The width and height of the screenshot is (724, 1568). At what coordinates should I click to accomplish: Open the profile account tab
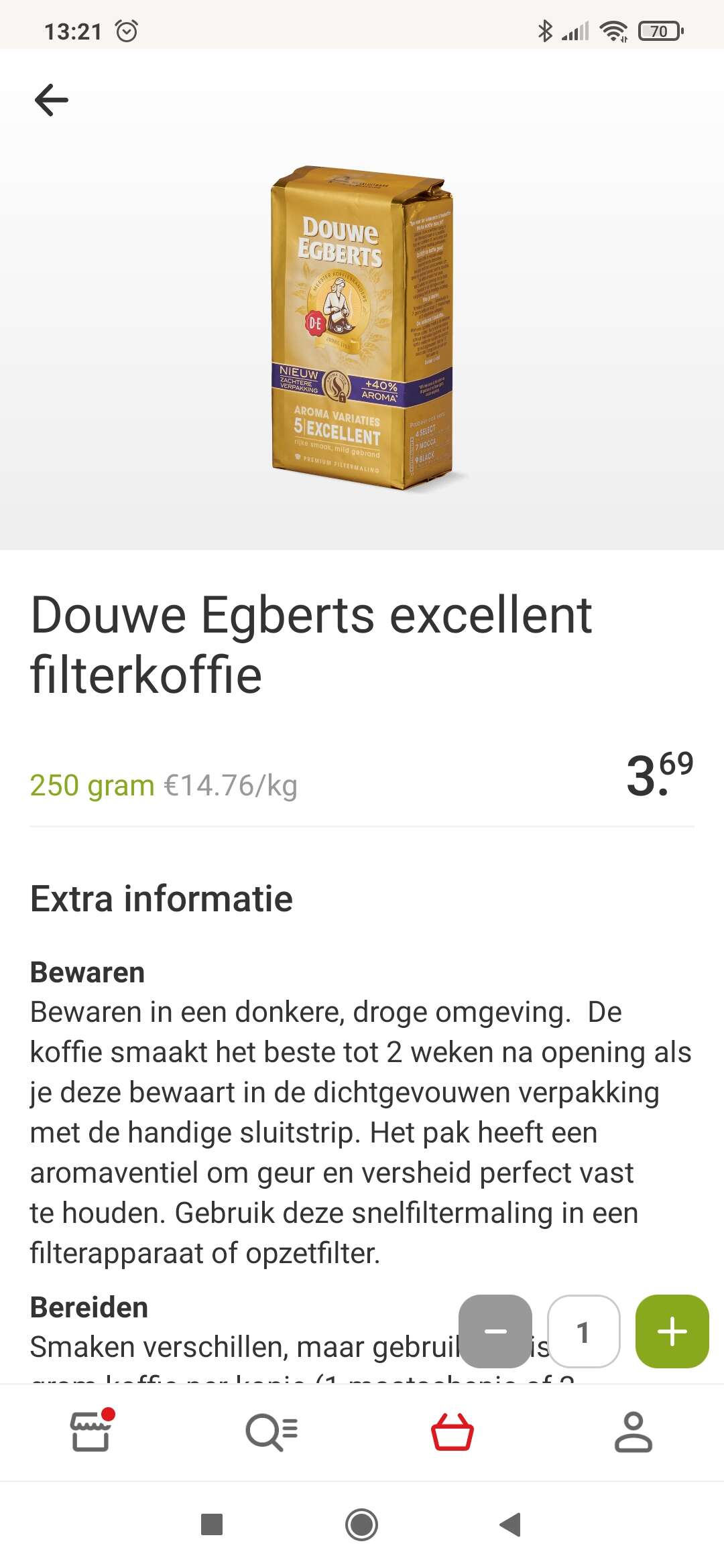pos(633,1431)
